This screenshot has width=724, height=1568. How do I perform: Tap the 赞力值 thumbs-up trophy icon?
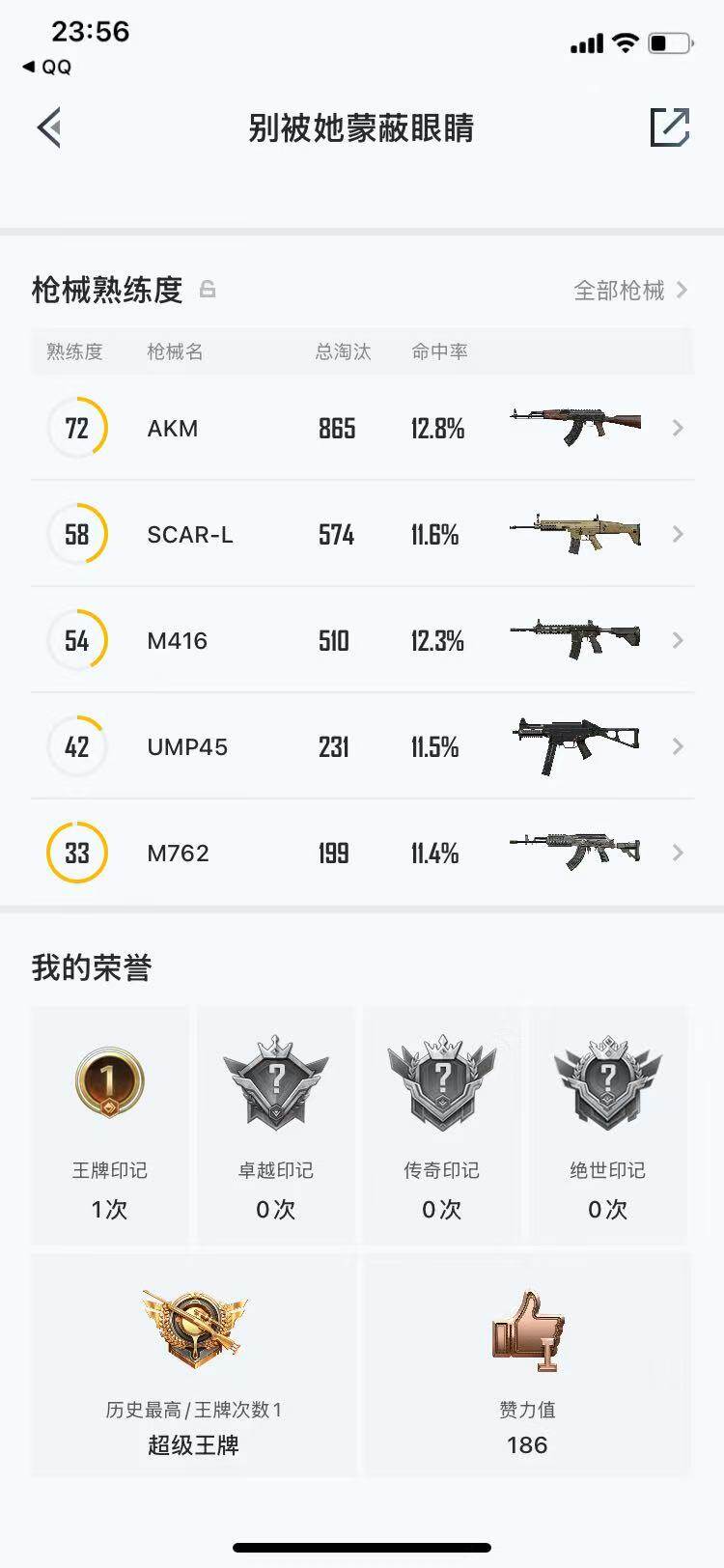pyautogui.click(x=526, y=1330)
